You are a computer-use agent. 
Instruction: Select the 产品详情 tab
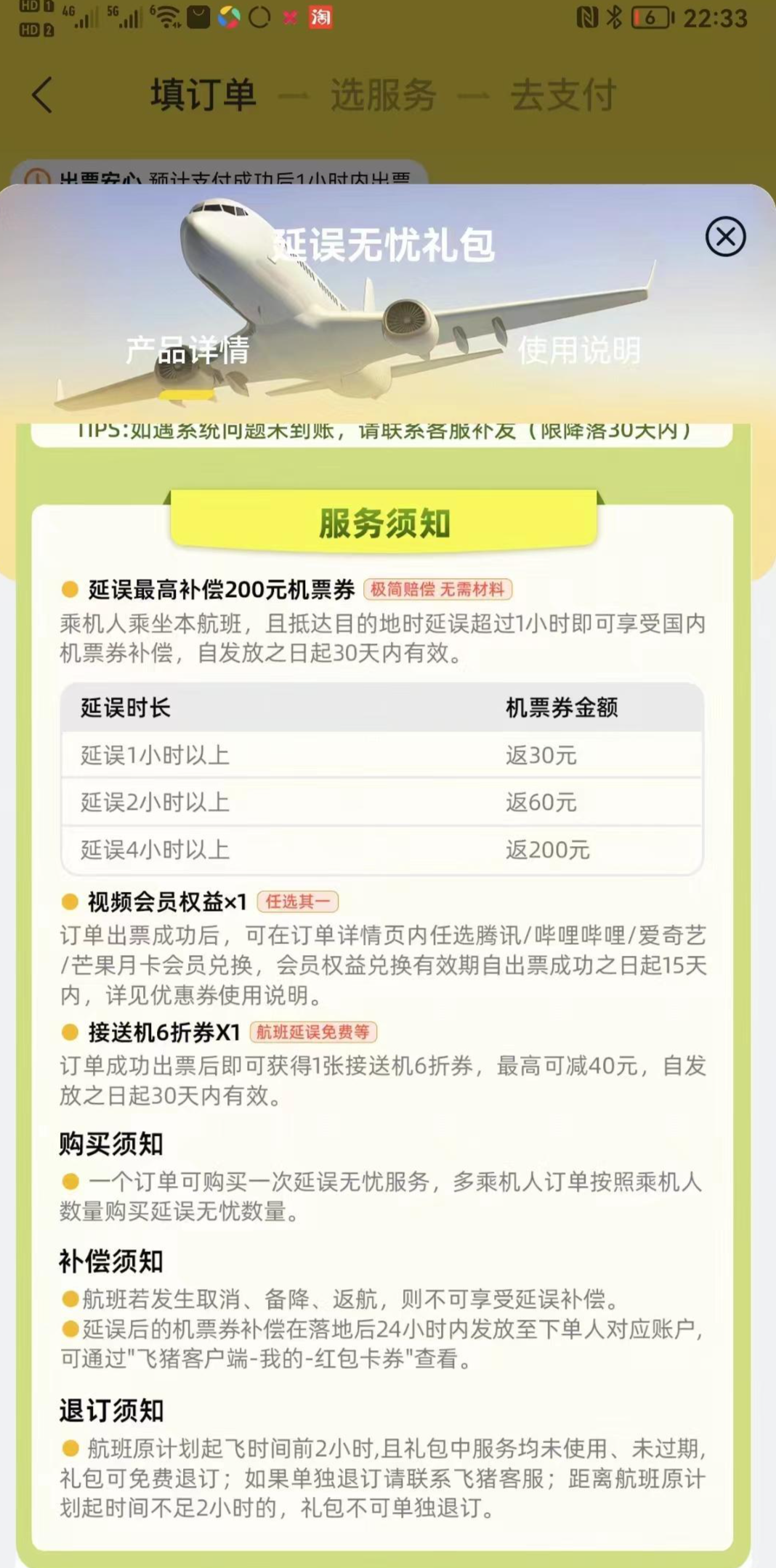pos(187,351)
